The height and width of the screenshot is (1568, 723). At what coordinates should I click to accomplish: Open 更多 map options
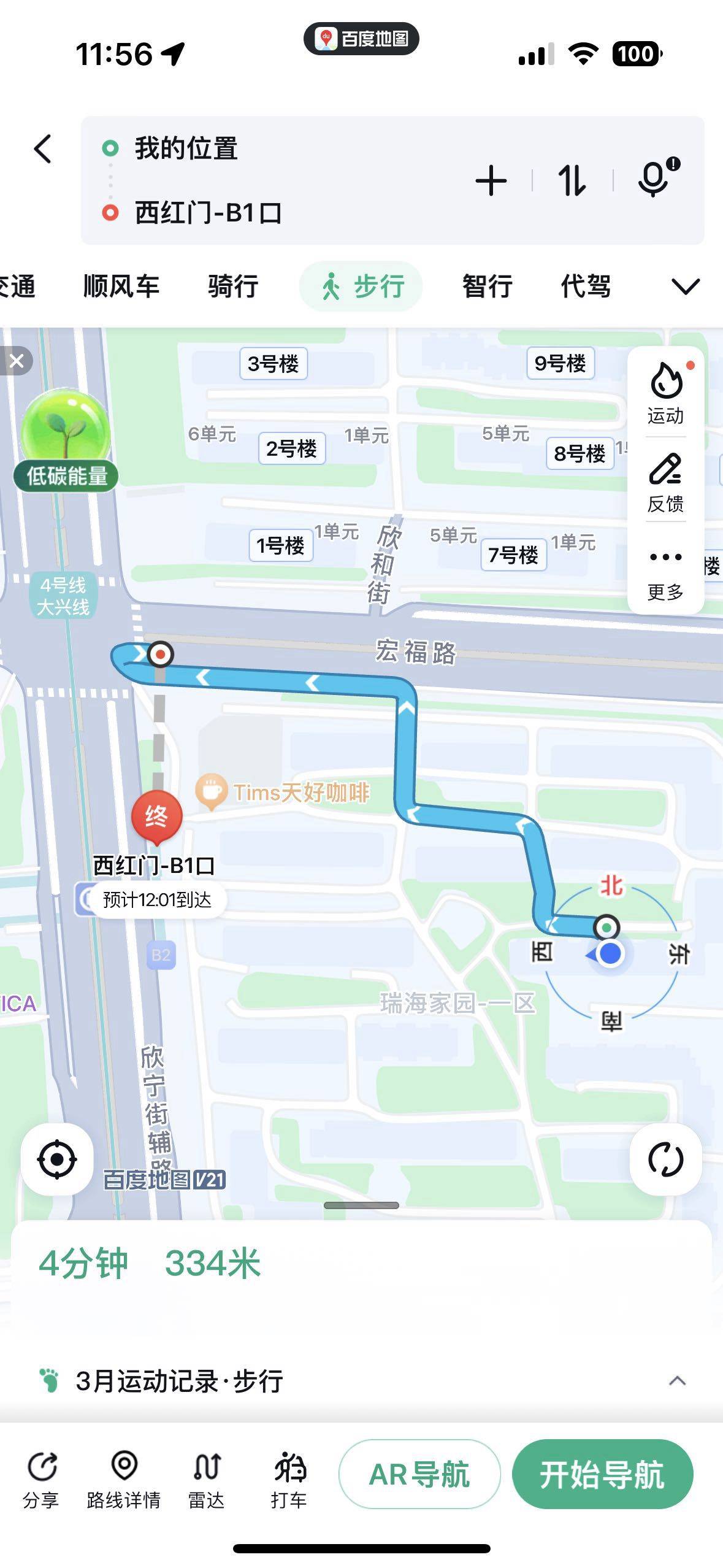click(x=665, y=571)
